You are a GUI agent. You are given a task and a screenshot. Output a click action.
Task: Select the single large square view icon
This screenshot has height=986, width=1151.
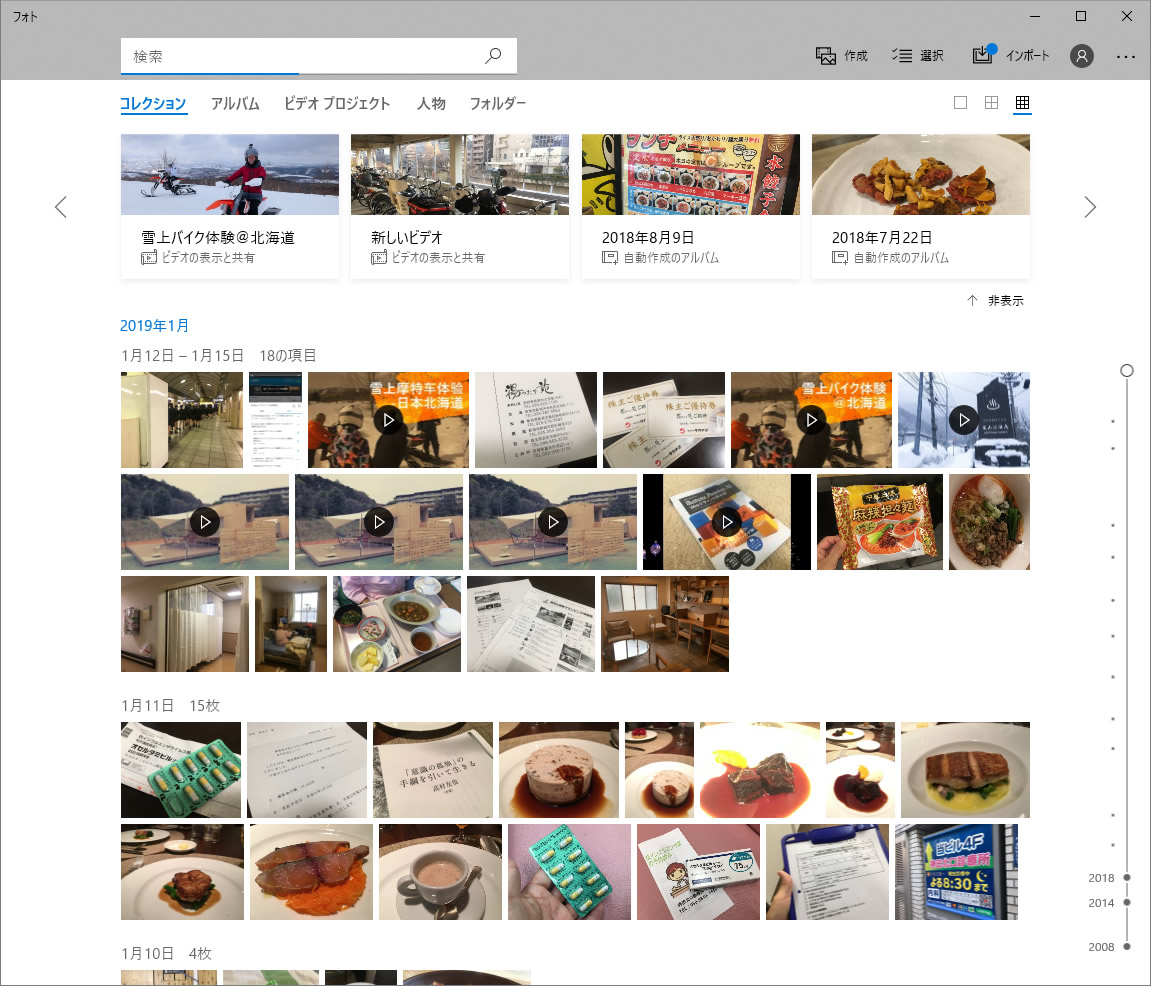click(960, 103)
